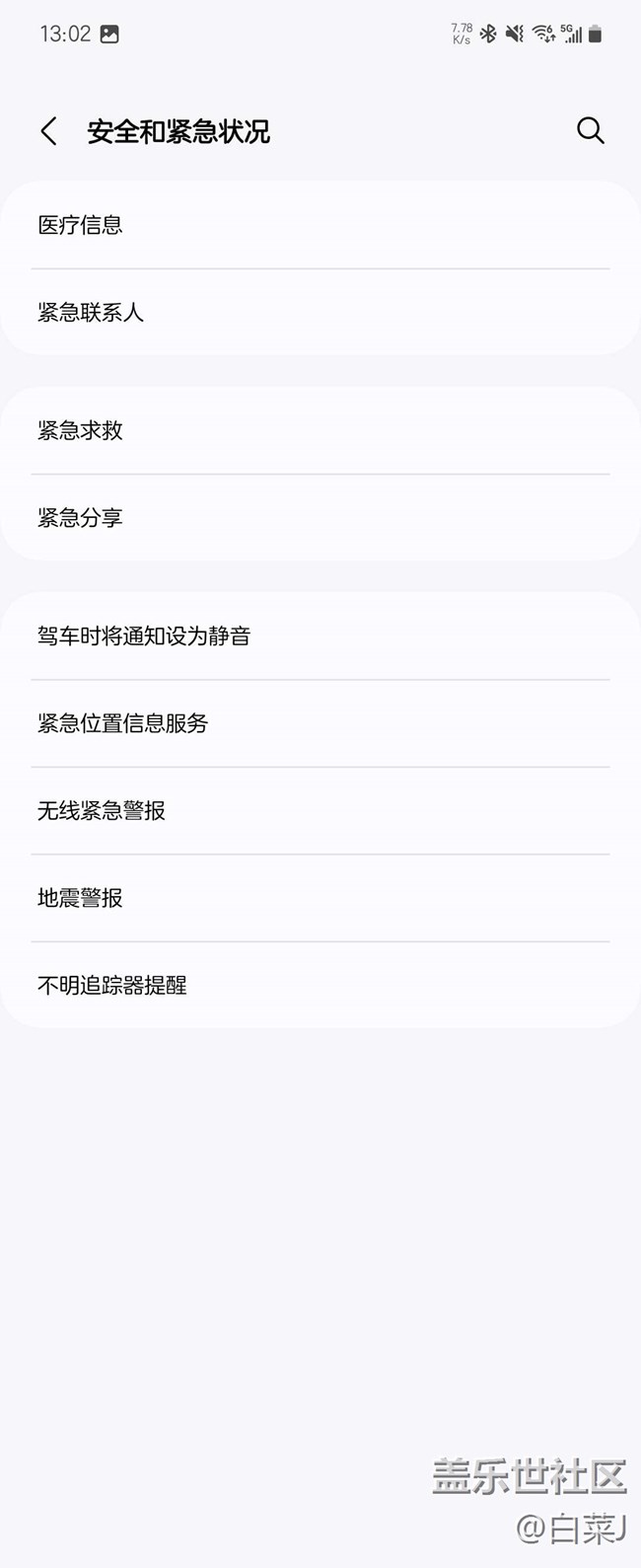
Task: Open 地震警报 settings
Action: [320, 898]
